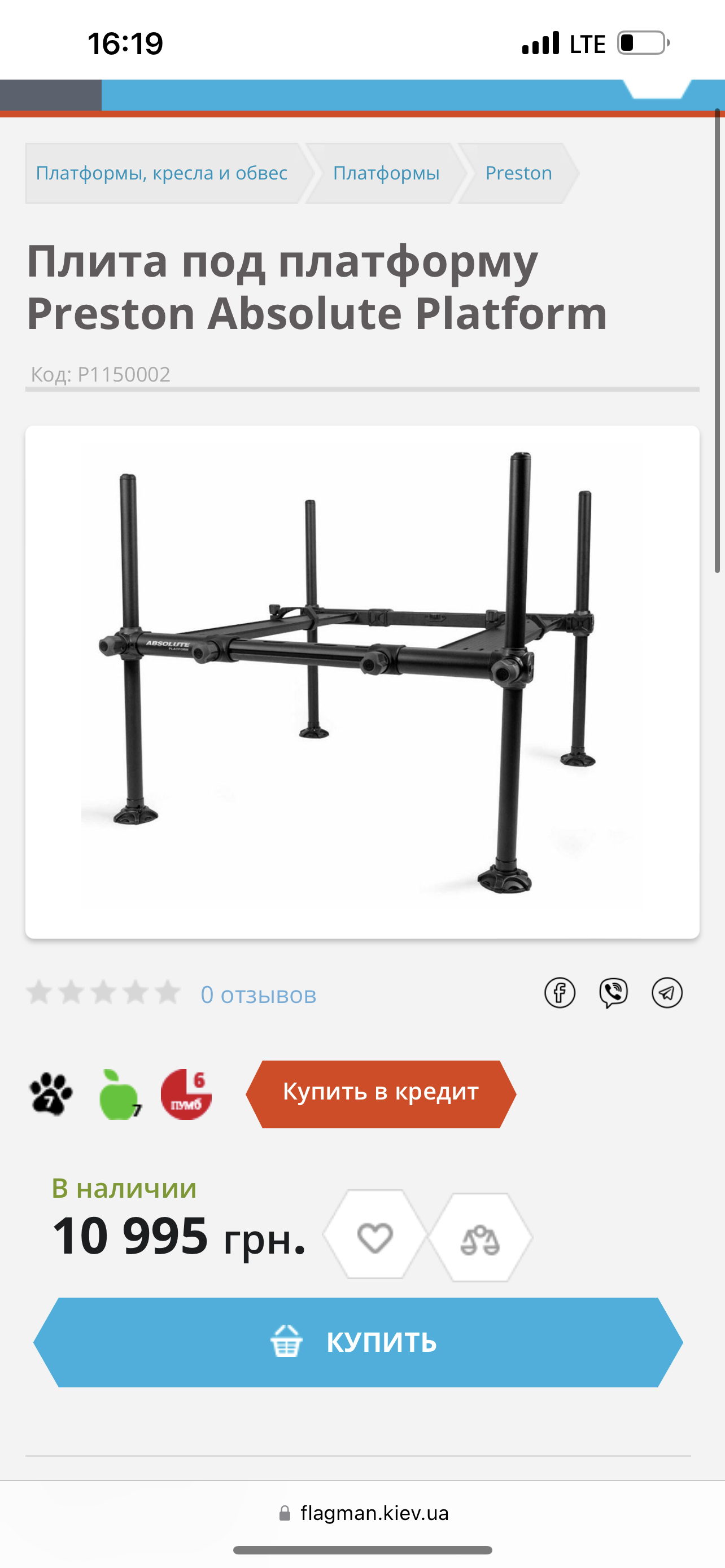
Task: Share the product via Viber
Action: [x=613, y=993]
